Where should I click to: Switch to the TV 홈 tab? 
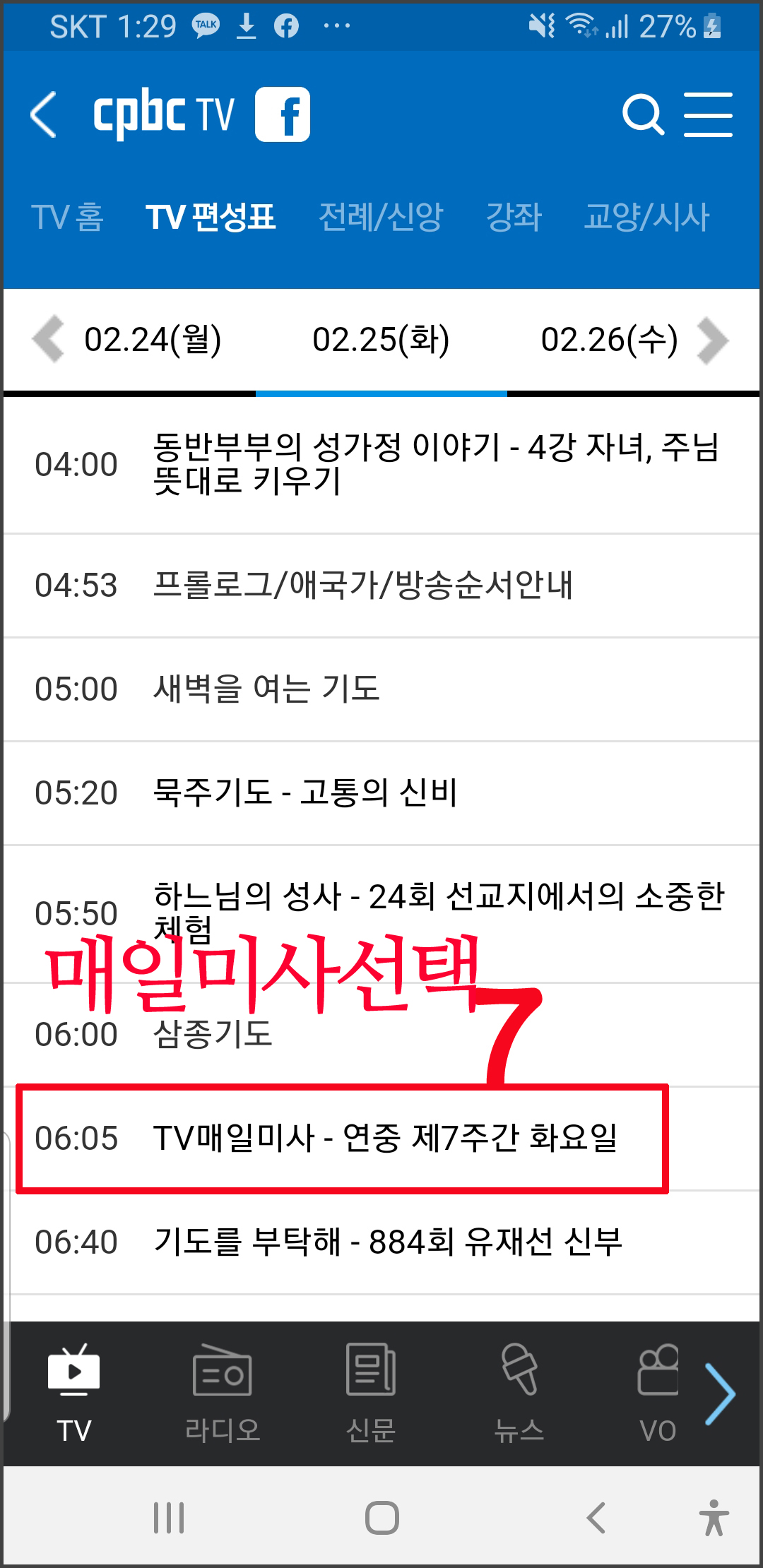[68, 217]
